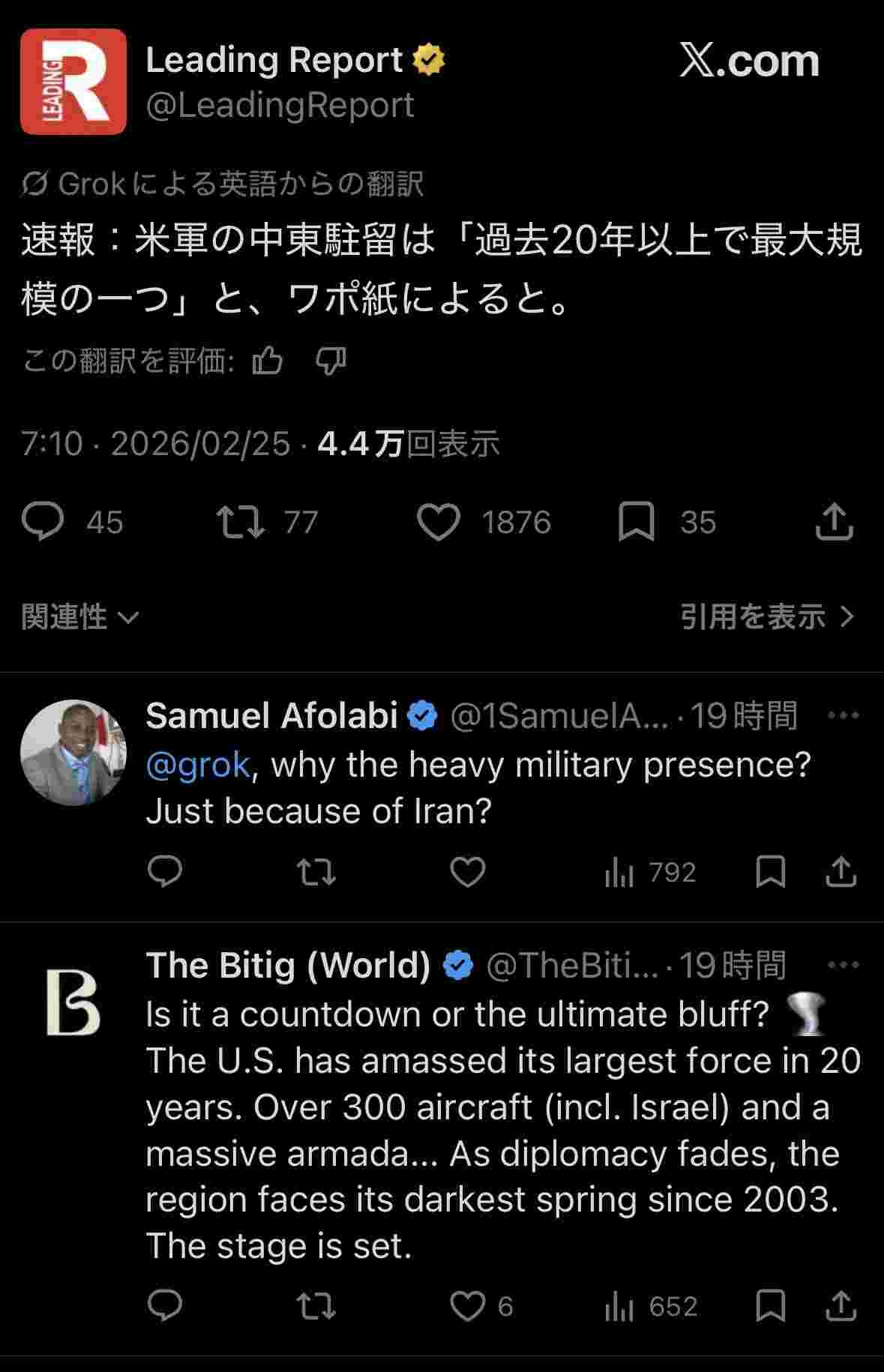This screenshot has height=1372, width=884.
Task: Open Leading Report's profile picture
Action: pyautogui.click(x=73, y=82)
